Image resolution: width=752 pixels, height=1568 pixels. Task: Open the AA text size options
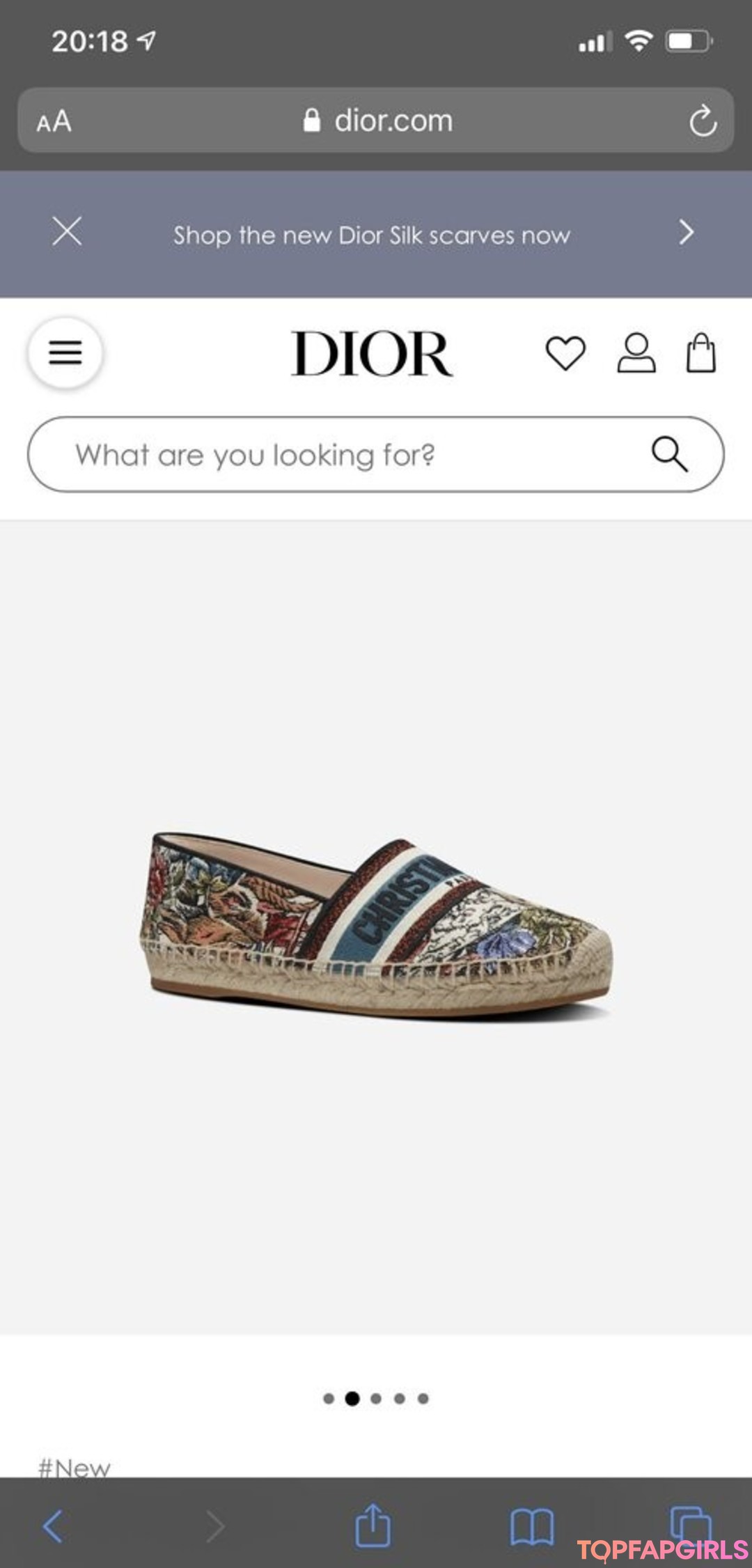(54, 121)
